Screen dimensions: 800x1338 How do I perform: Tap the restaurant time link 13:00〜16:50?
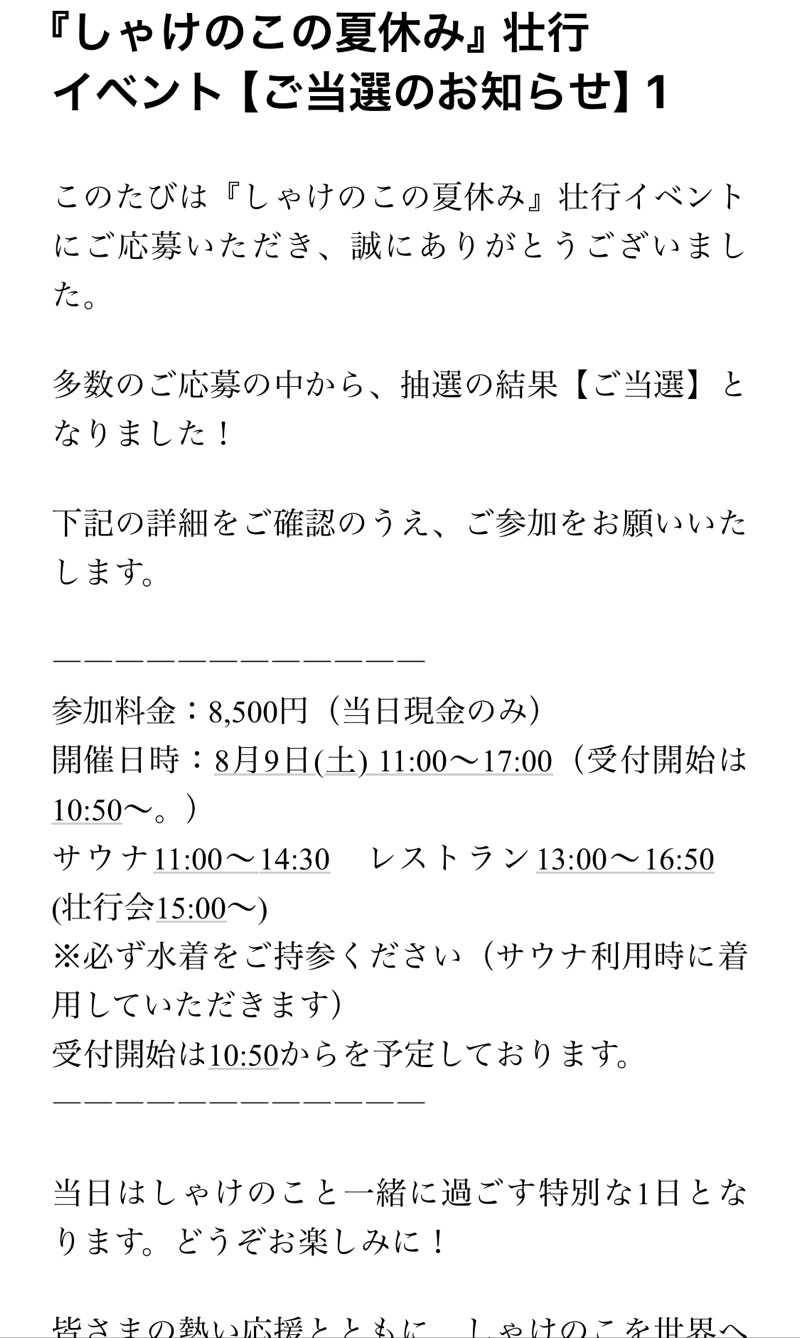625,859
